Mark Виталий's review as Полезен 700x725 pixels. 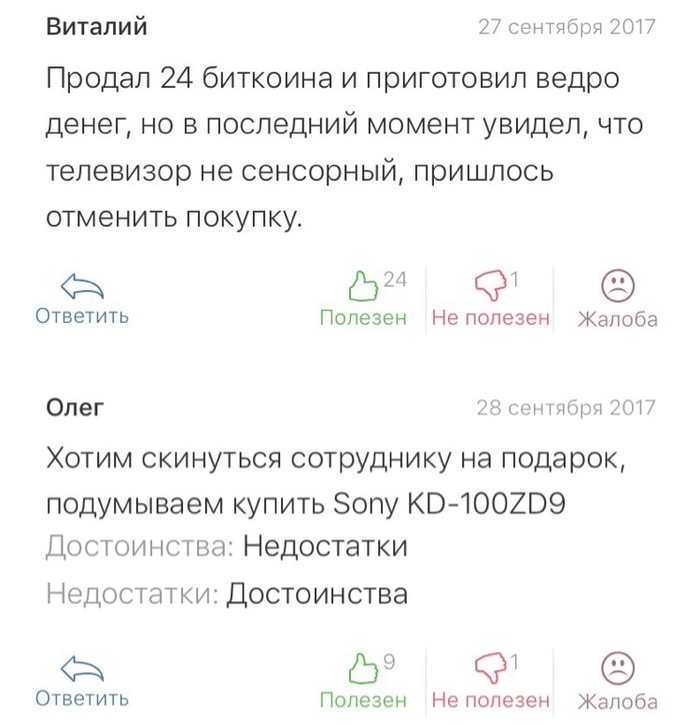pyautogui.click(x=363, y=300)
